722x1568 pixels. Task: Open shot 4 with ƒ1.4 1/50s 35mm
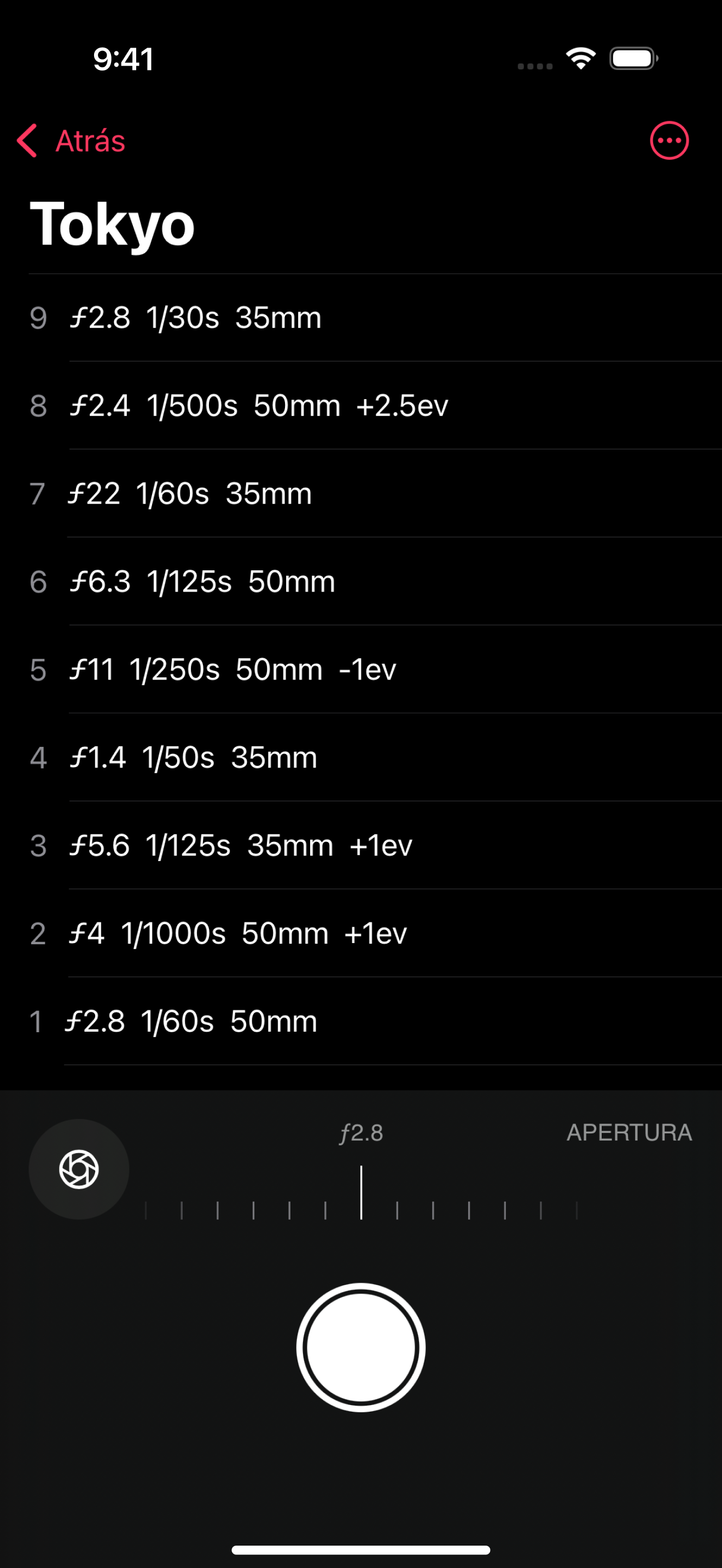(361, 757)
